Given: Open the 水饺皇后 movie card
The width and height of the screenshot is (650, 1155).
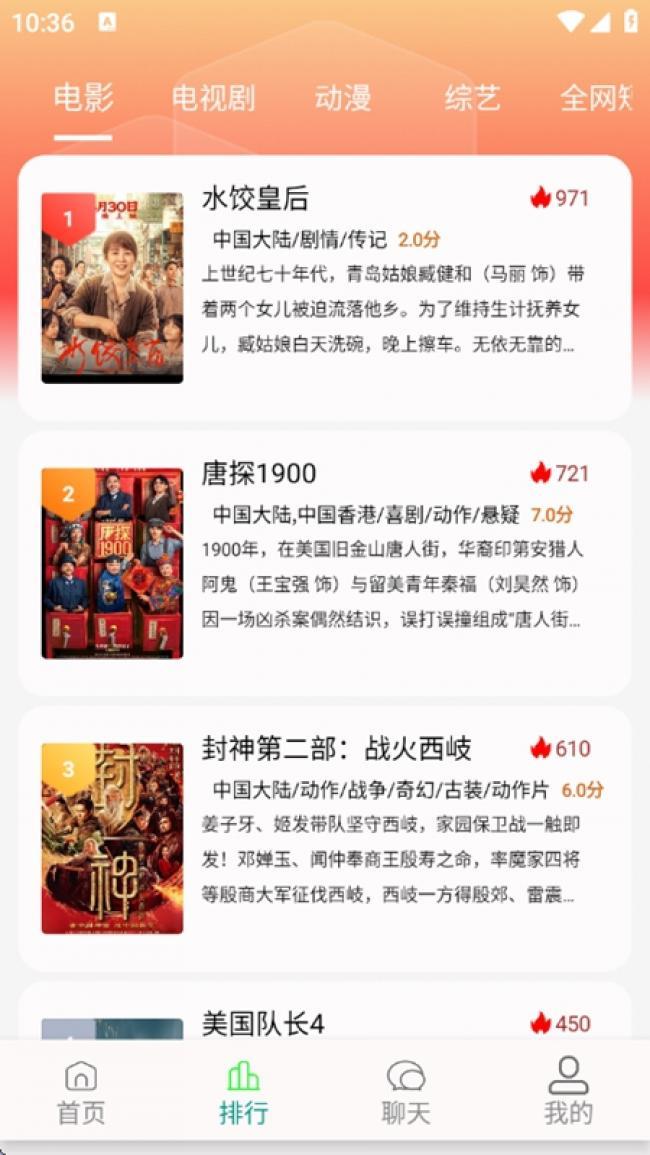Looking at the screenshot, I should coord(325,288).
